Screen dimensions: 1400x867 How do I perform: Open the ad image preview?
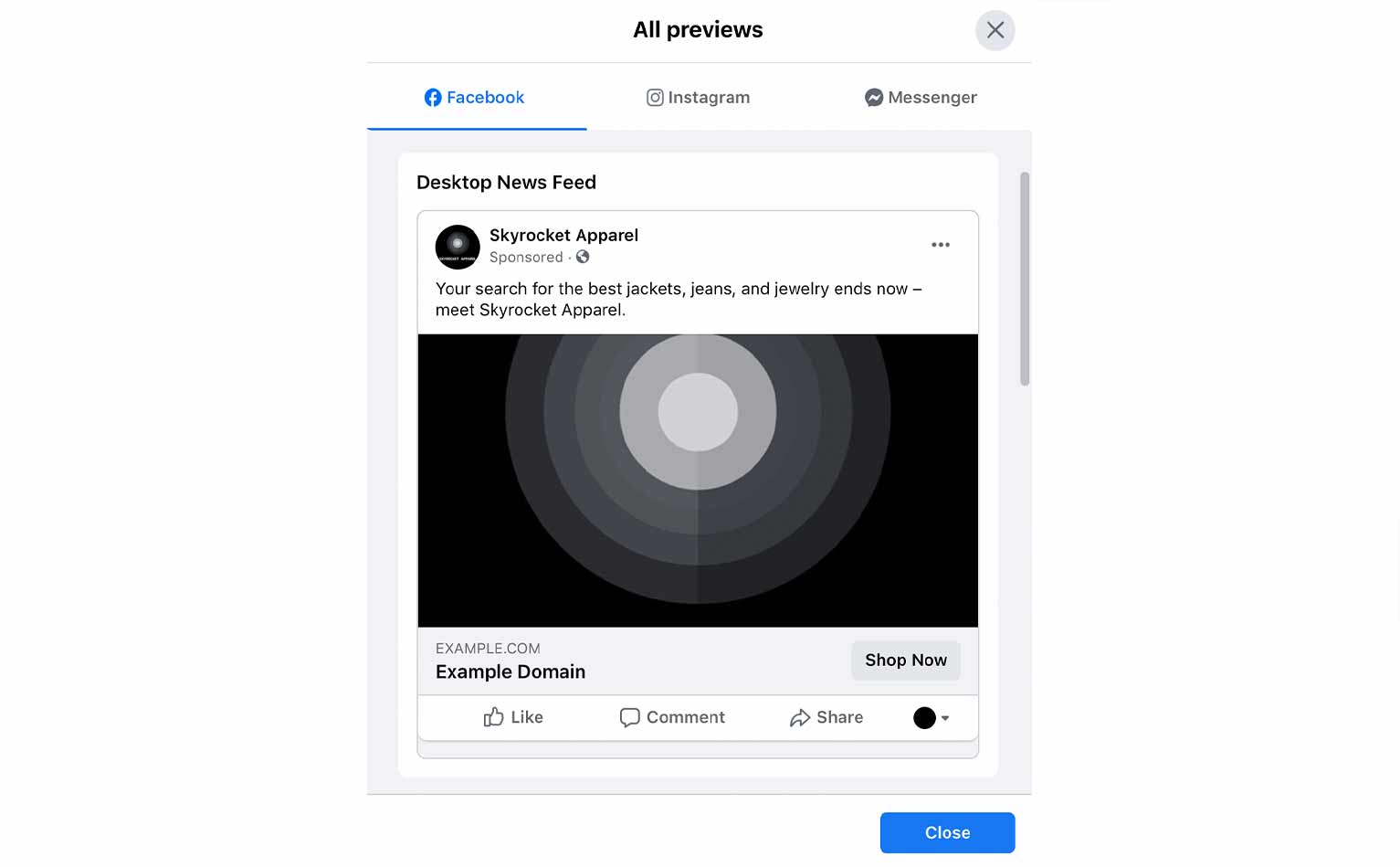pyautogui.click(x=698, y=481)
